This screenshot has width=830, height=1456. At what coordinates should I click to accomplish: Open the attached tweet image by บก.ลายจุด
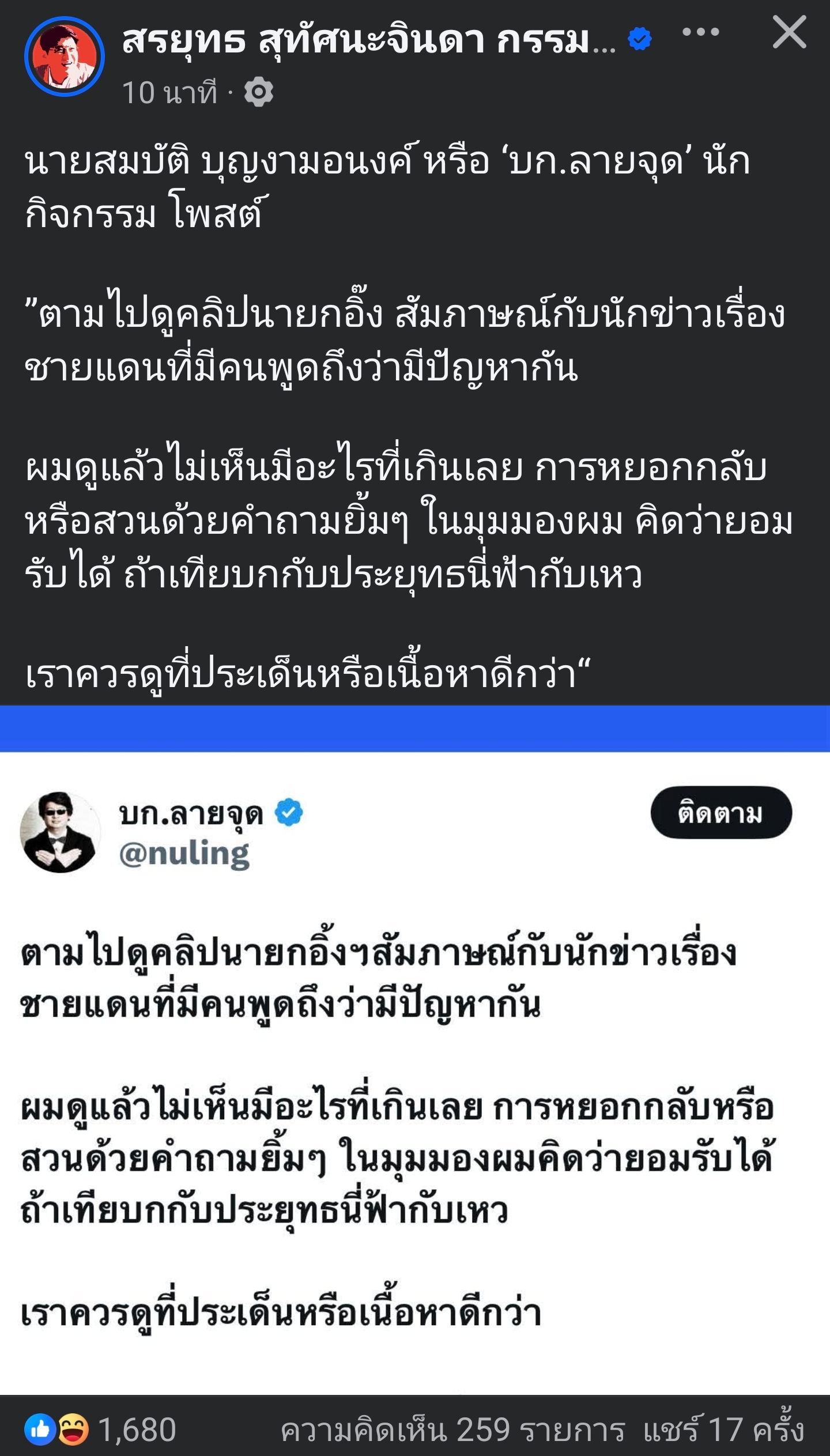(415, 1072)
